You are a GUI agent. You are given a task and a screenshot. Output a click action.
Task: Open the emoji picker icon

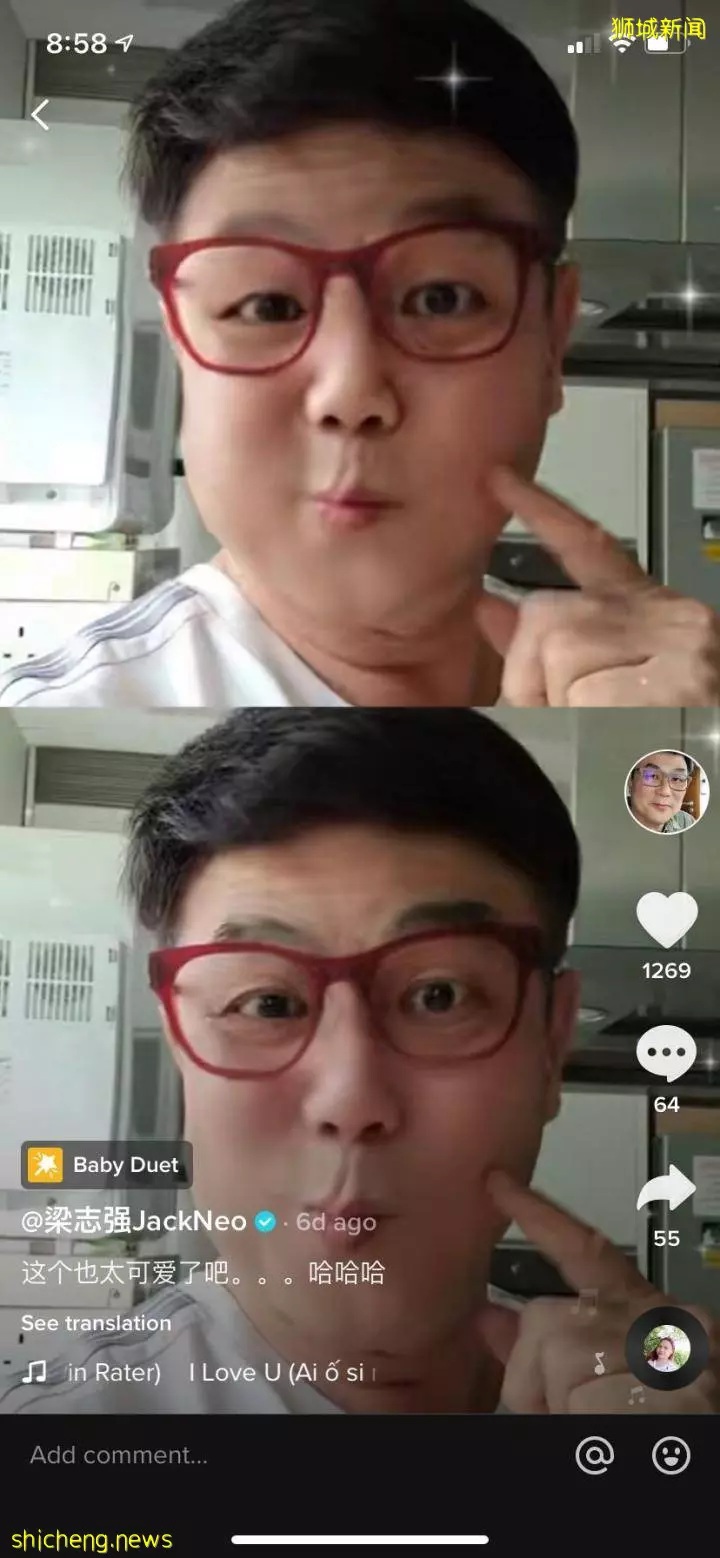pos(671,1456)
